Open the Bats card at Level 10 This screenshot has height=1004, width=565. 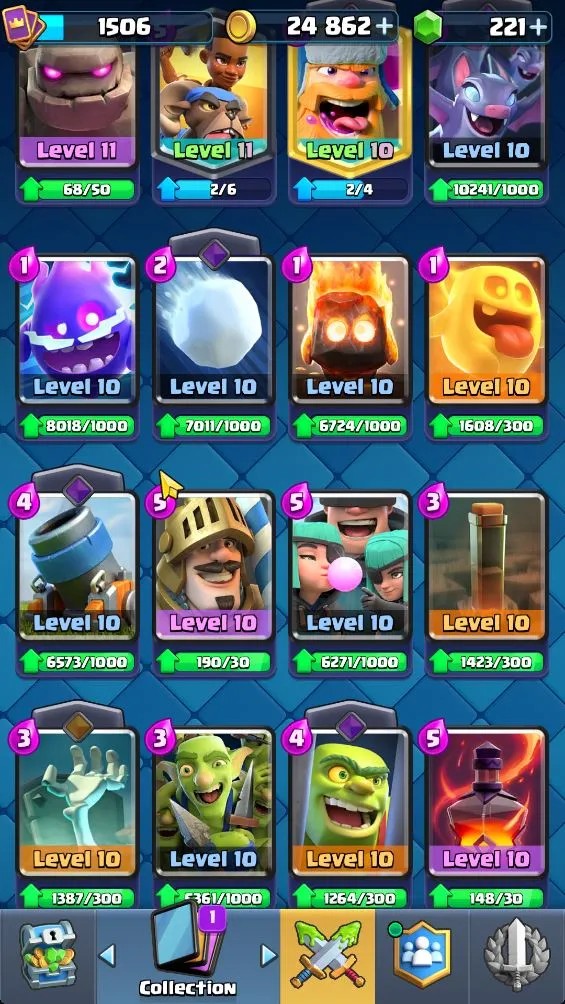coord(487,102)
